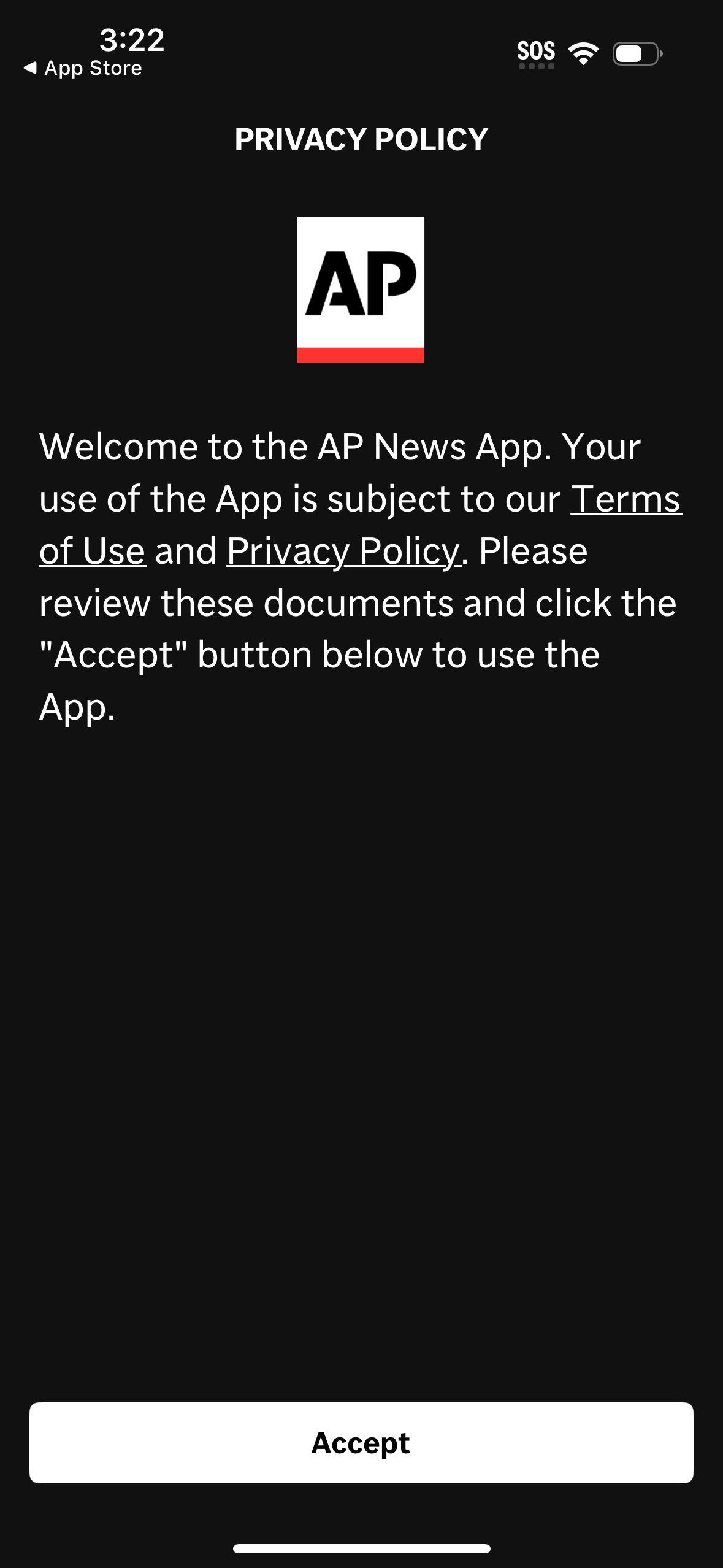Viewport: 723px width, 1568px height.
Task: Tap the back chevron beside App Store
Action: click(29, 68)
